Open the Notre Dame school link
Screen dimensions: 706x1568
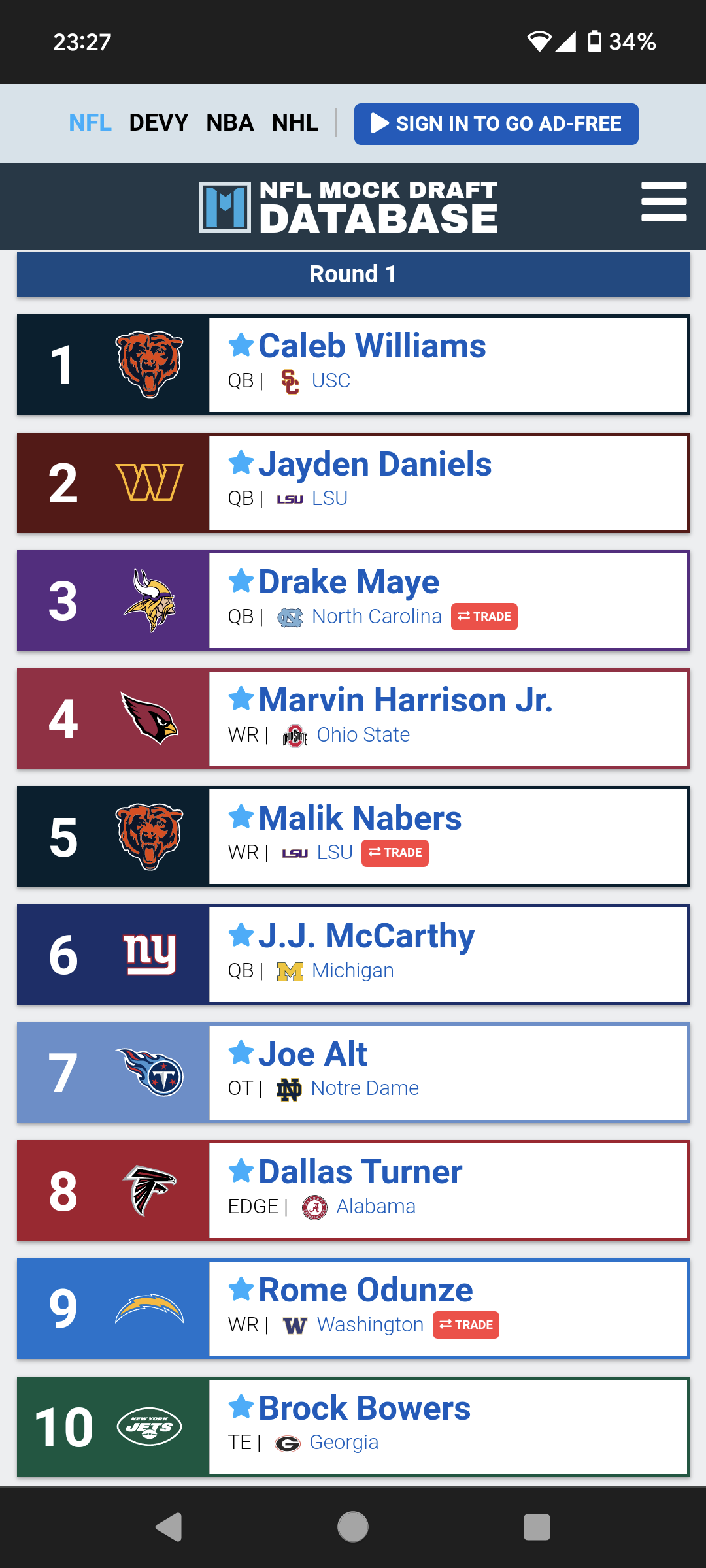364,1088
